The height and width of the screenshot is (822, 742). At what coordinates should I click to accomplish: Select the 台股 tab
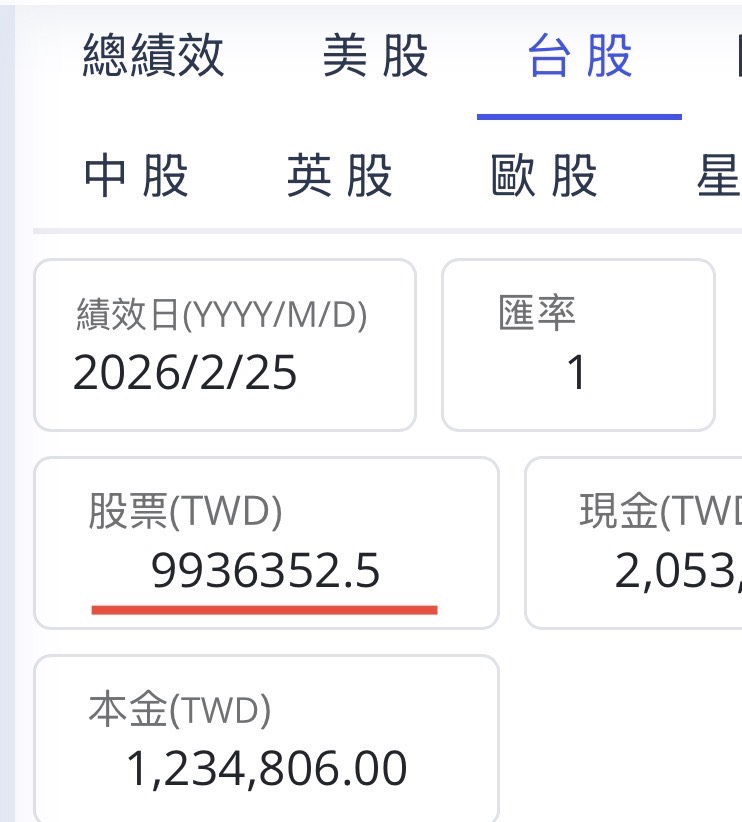[x=580, y=57]
